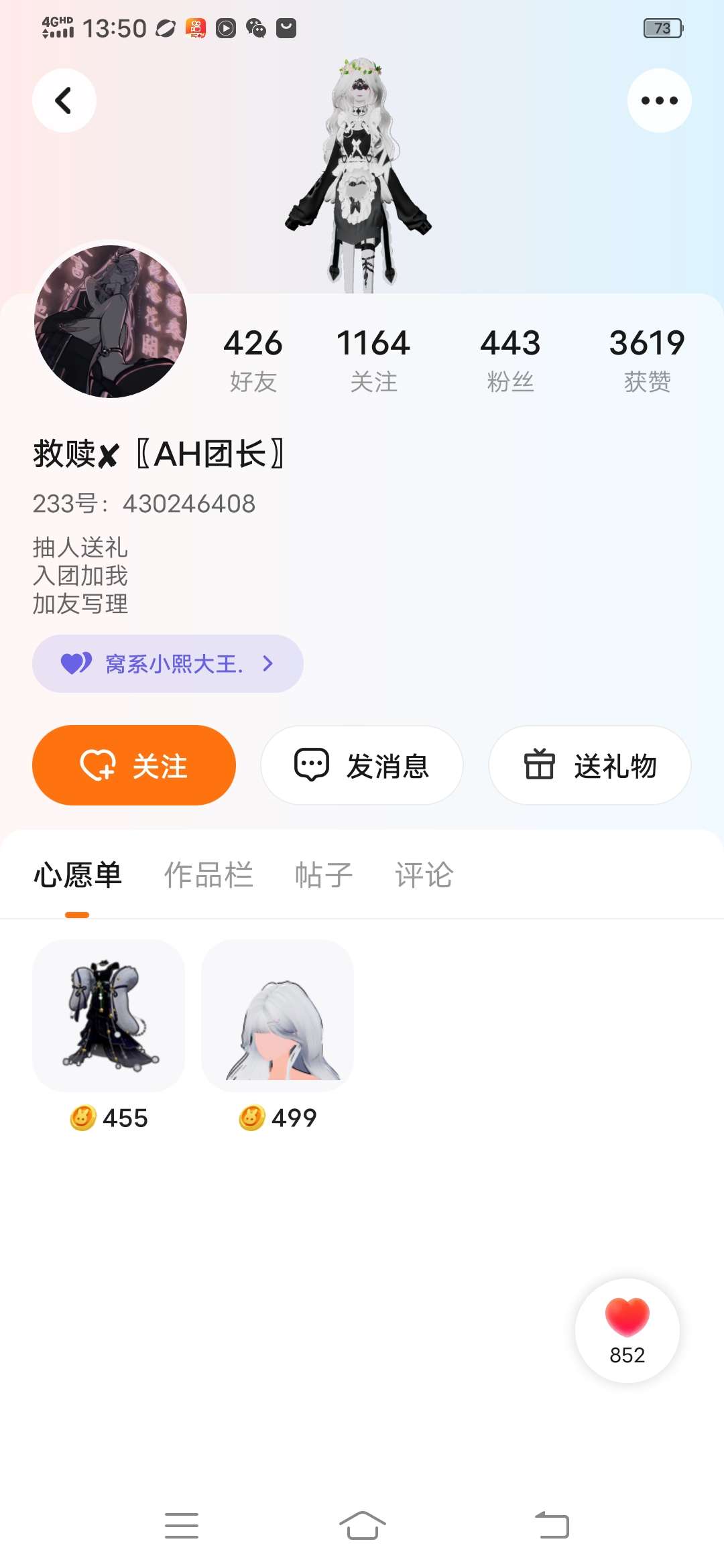Tap 送礼物 to send a gift
The image size is (724, 1568).
click(x=590, y=765)
